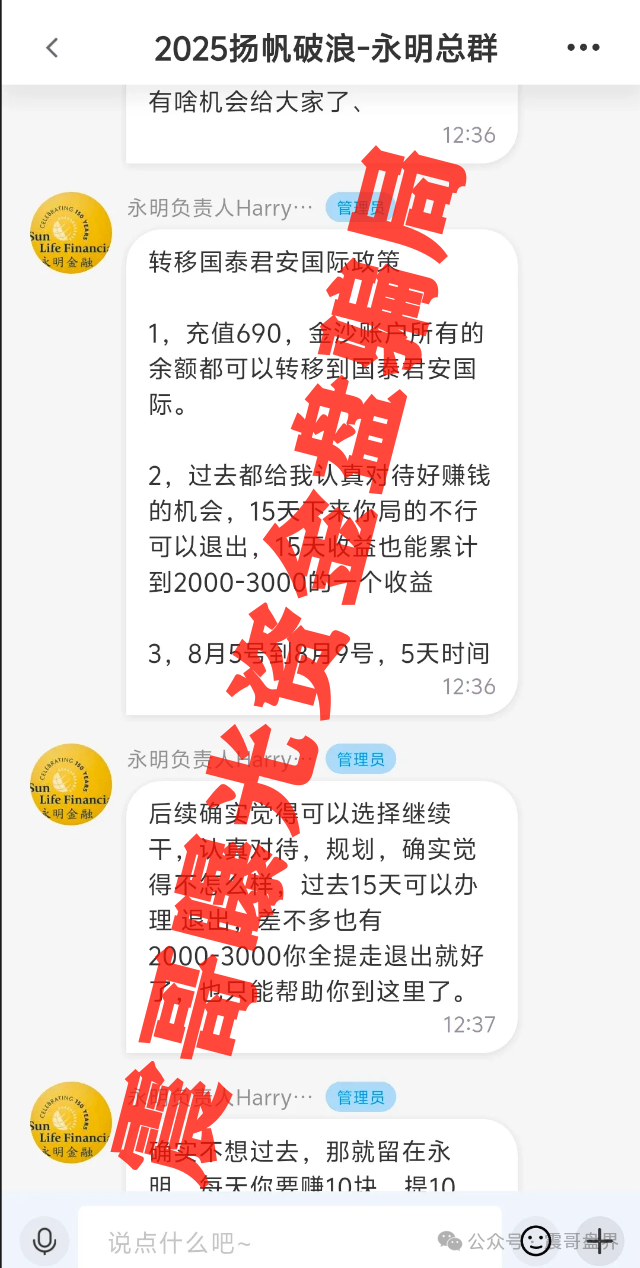
Task: Open the avatar beside the 转移国泰君安国际政策 message
Action: pos(70,234)
